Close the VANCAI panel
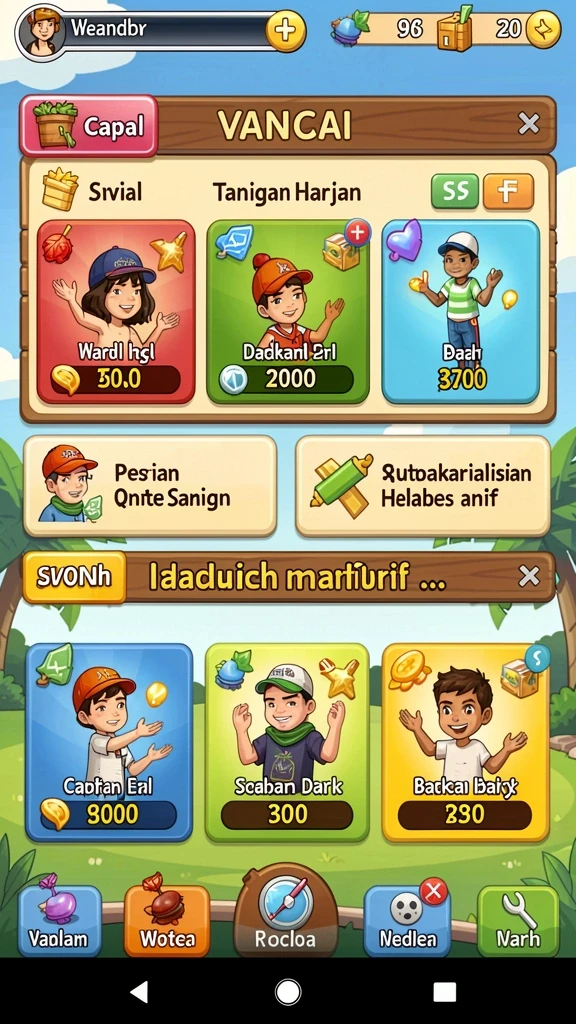 pos(528,123)
